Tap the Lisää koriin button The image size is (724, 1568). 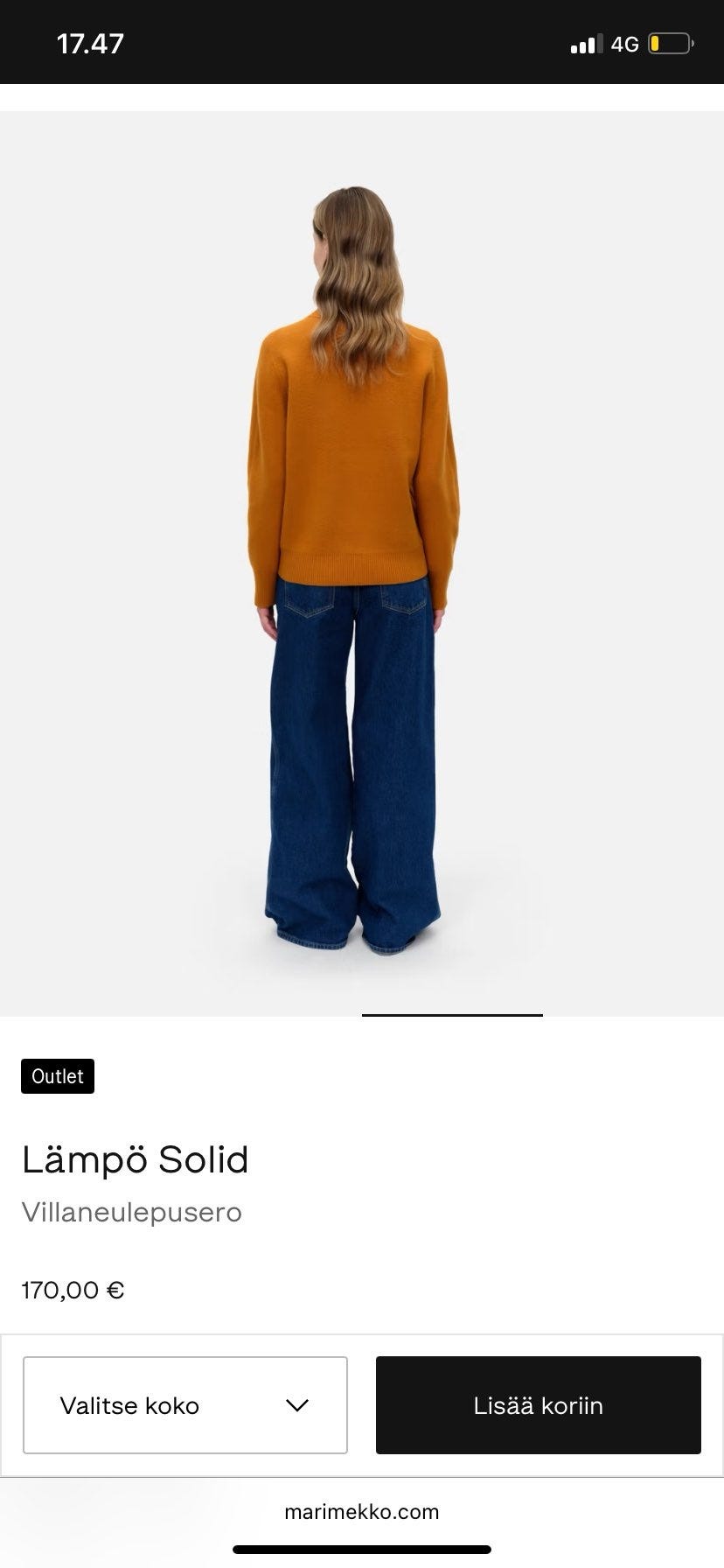538,1405
